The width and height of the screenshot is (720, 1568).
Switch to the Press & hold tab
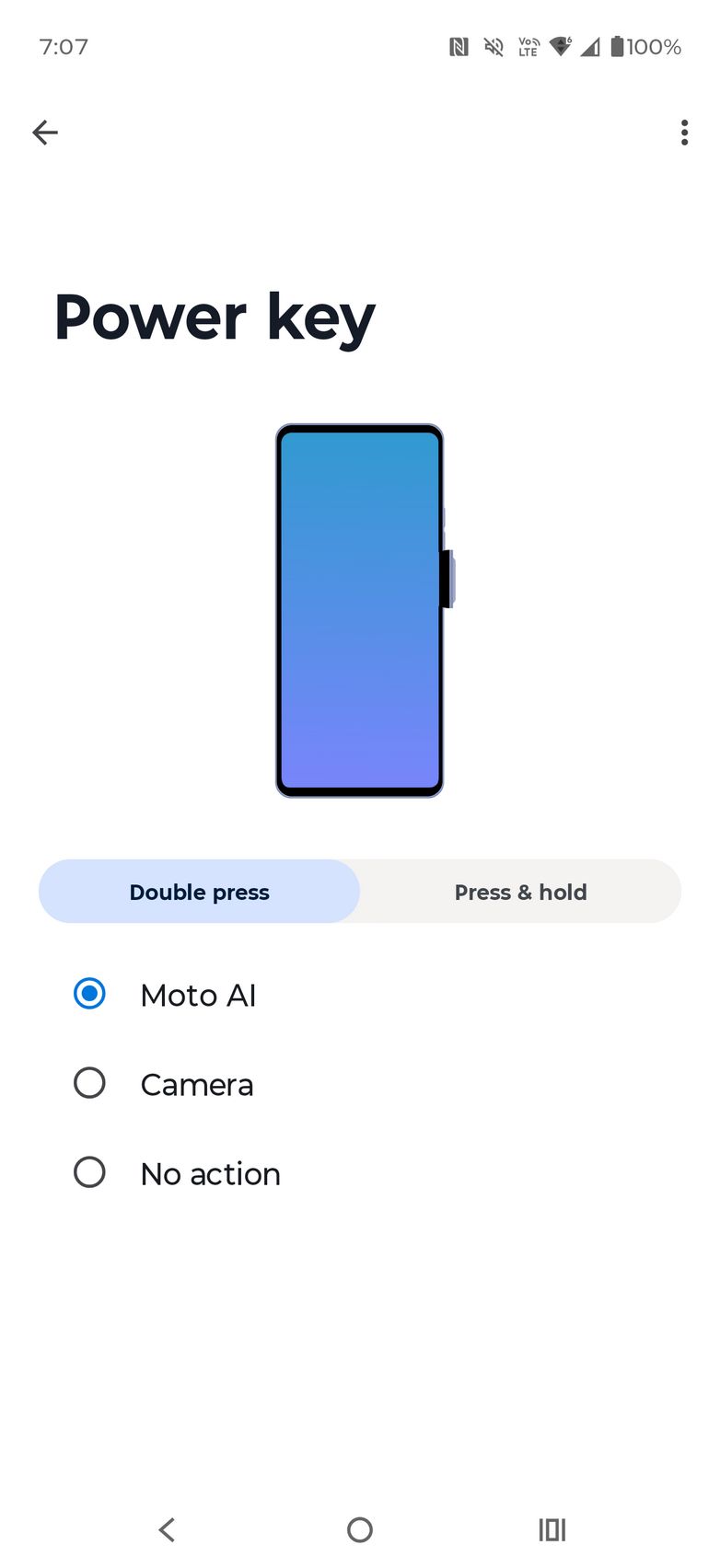[x=520, y=892]
